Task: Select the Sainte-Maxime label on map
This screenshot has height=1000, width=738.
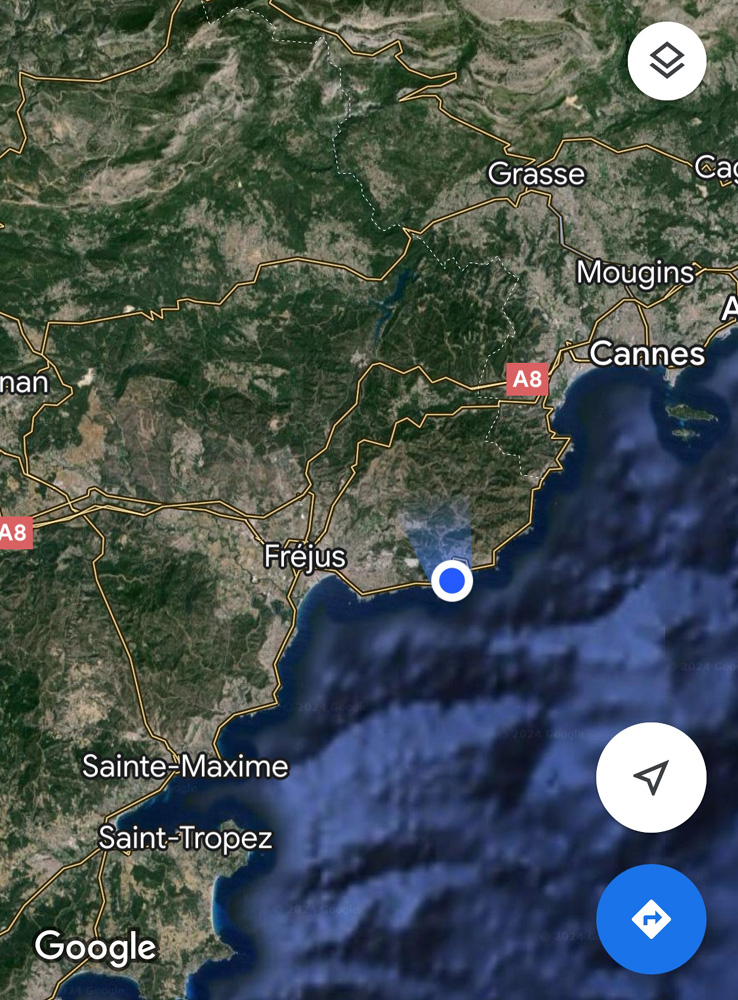Action: pos(185,767)
